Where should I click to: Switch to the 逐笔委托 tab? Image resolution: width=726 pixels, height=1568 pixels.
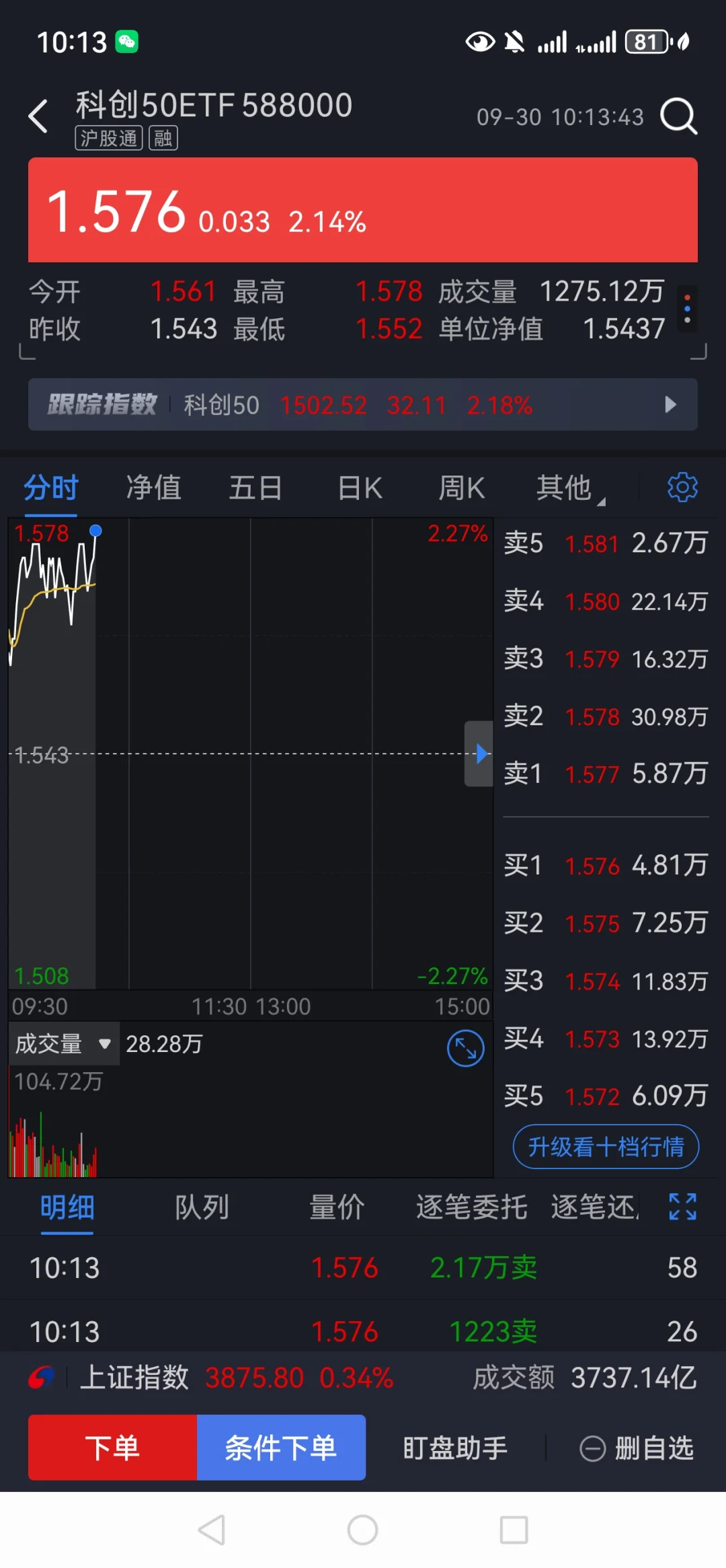click(x=471, y=1207)
